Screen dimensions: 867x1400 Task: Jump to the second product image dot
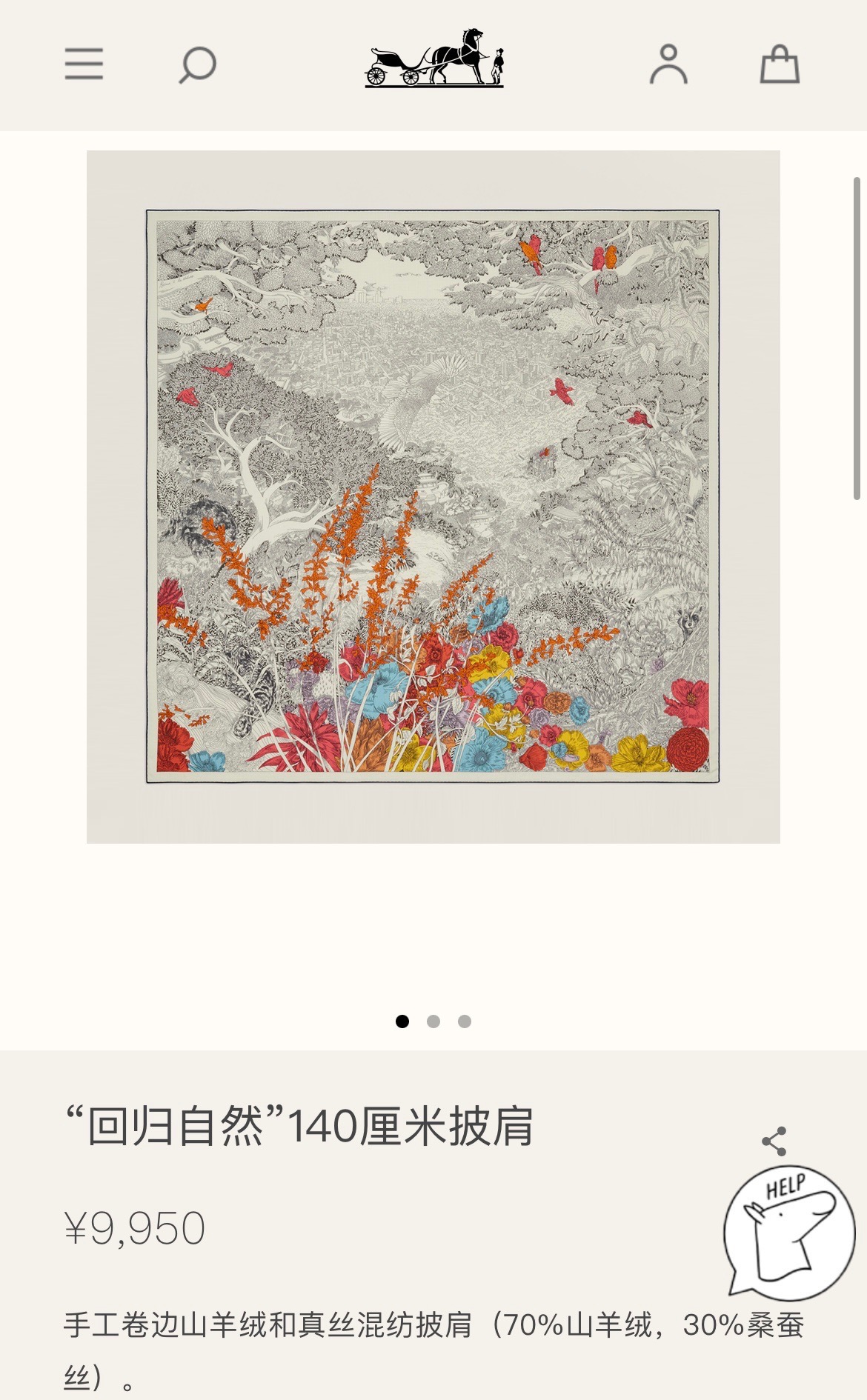[433, 1021]
